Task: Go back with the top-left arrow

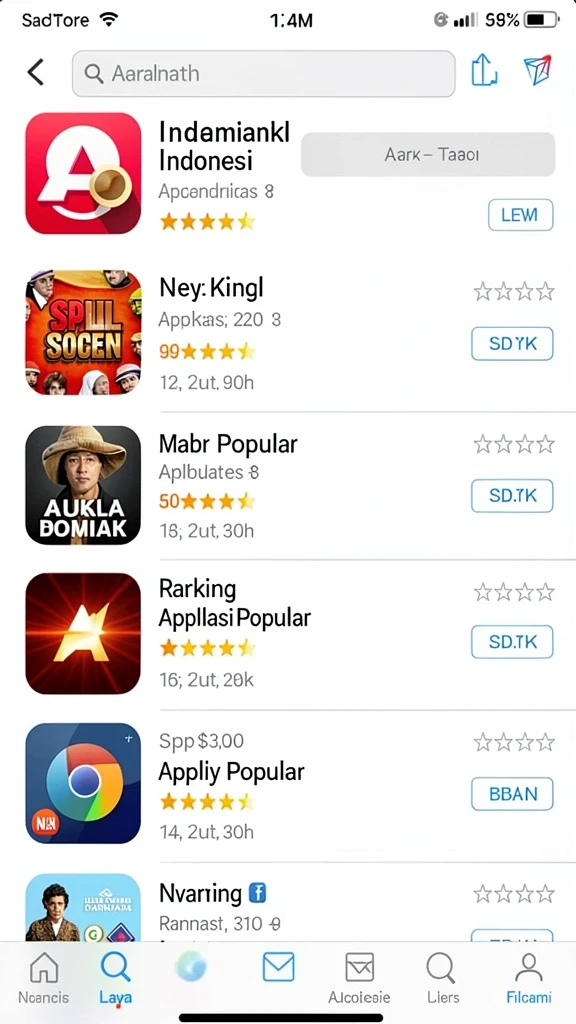Action: [x=36, y=72]
